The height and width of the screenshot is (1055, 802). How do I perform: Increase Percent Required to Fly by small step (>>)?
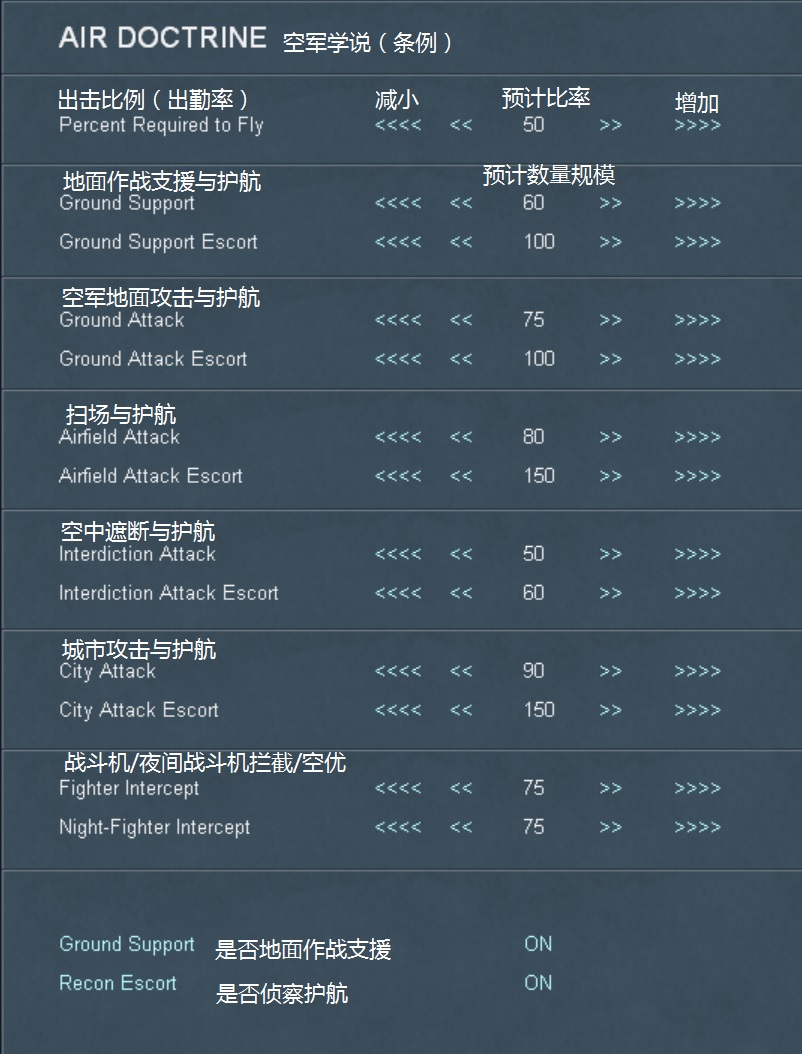[610, 125]
